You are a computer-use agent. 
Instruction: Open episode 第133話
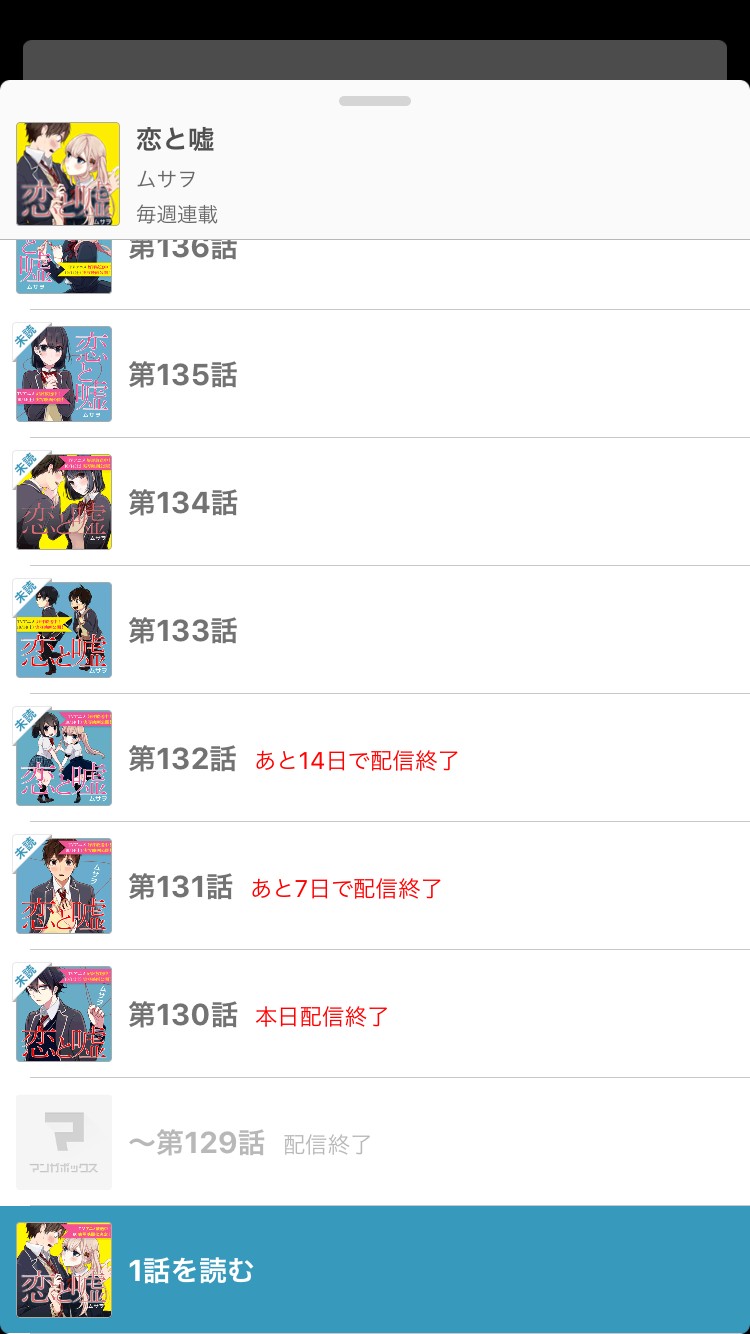[x=375, y=630]
